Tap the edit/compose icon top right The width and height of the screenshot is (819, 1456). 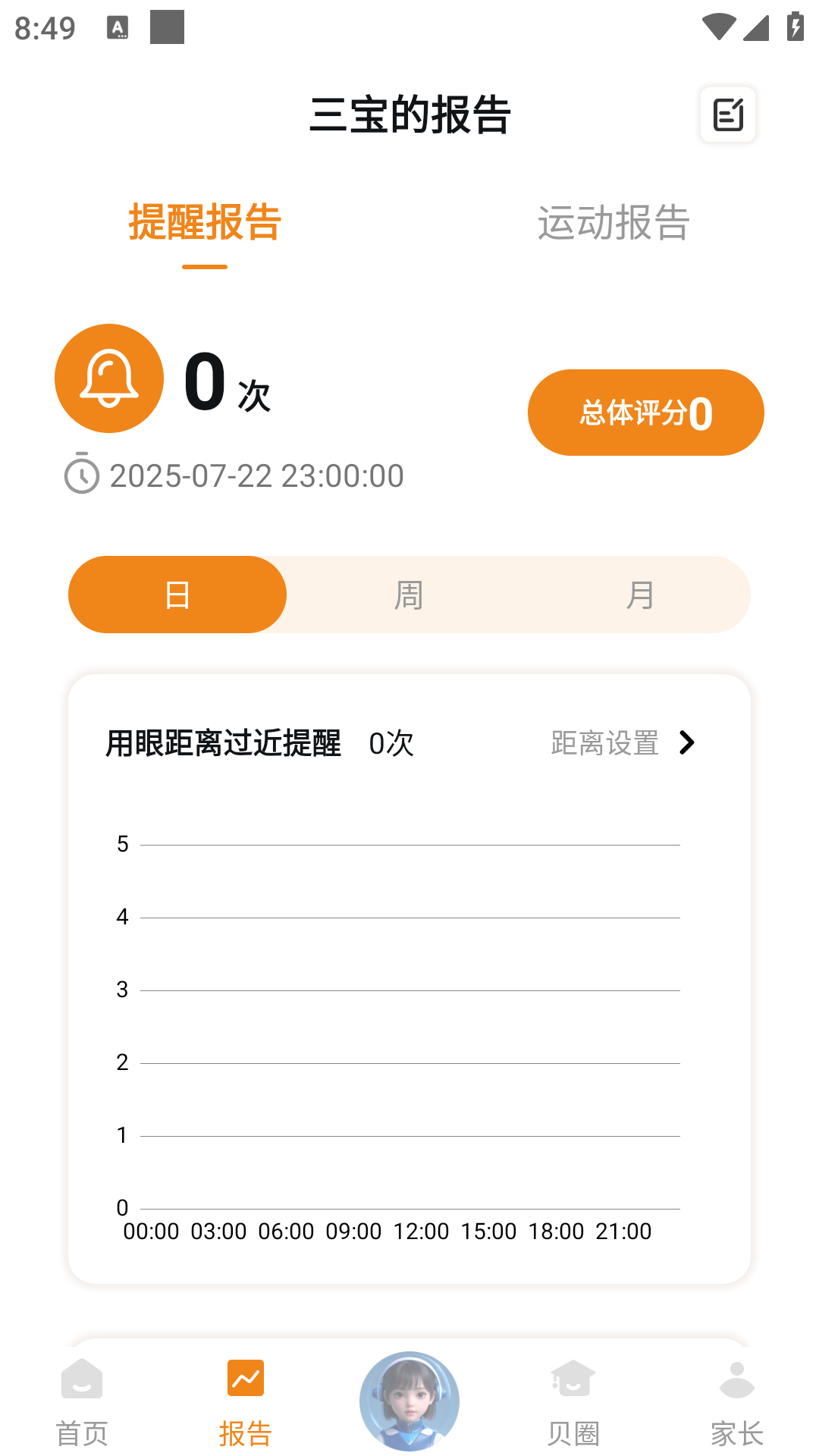tap(727, 115)
